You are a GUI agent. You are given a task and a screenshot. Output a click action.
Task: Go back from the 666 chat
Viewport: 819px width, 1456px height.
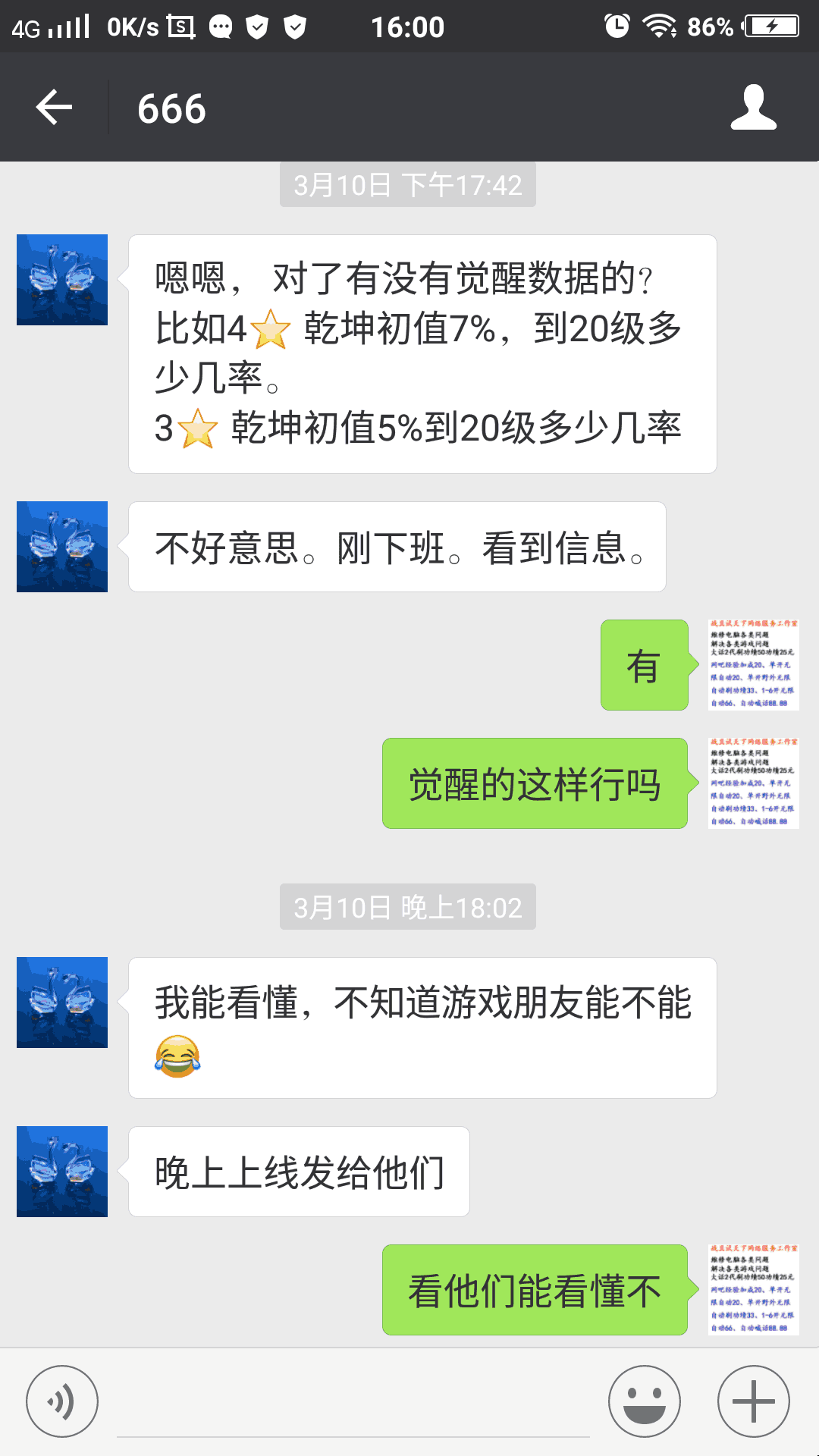(54, 107)
